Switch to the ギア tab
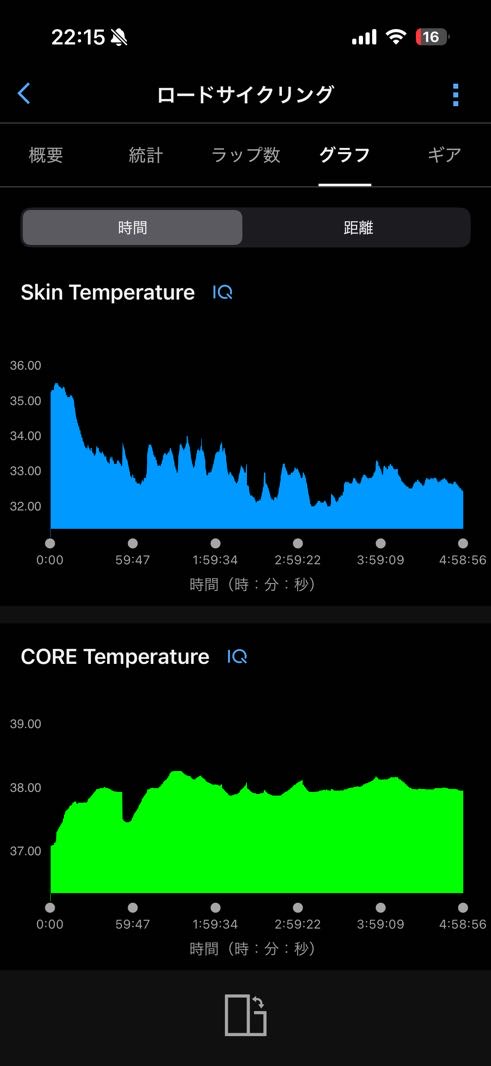This screenshot has width=491, height=1066. 445,155
